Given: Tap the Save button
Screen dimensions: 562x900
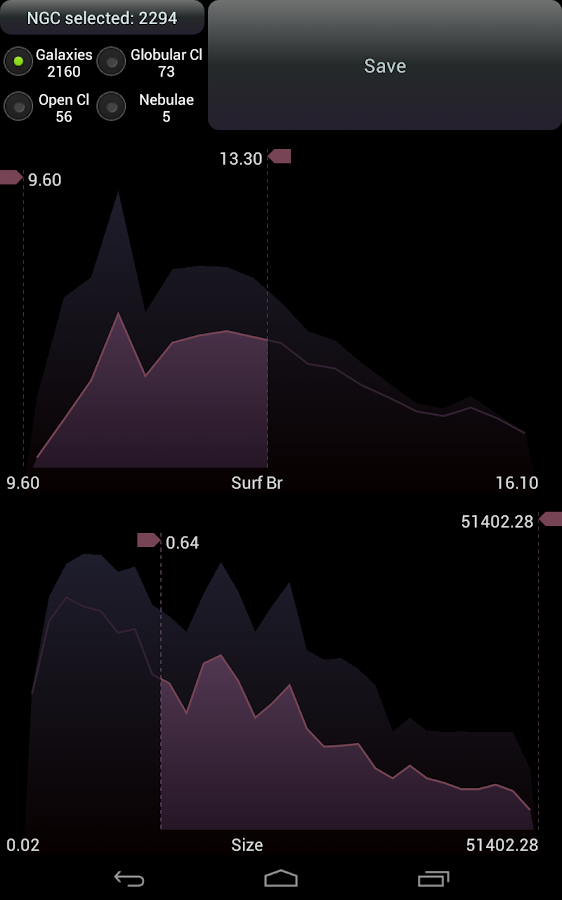Looking at the screenshot, I should [384, 65].
